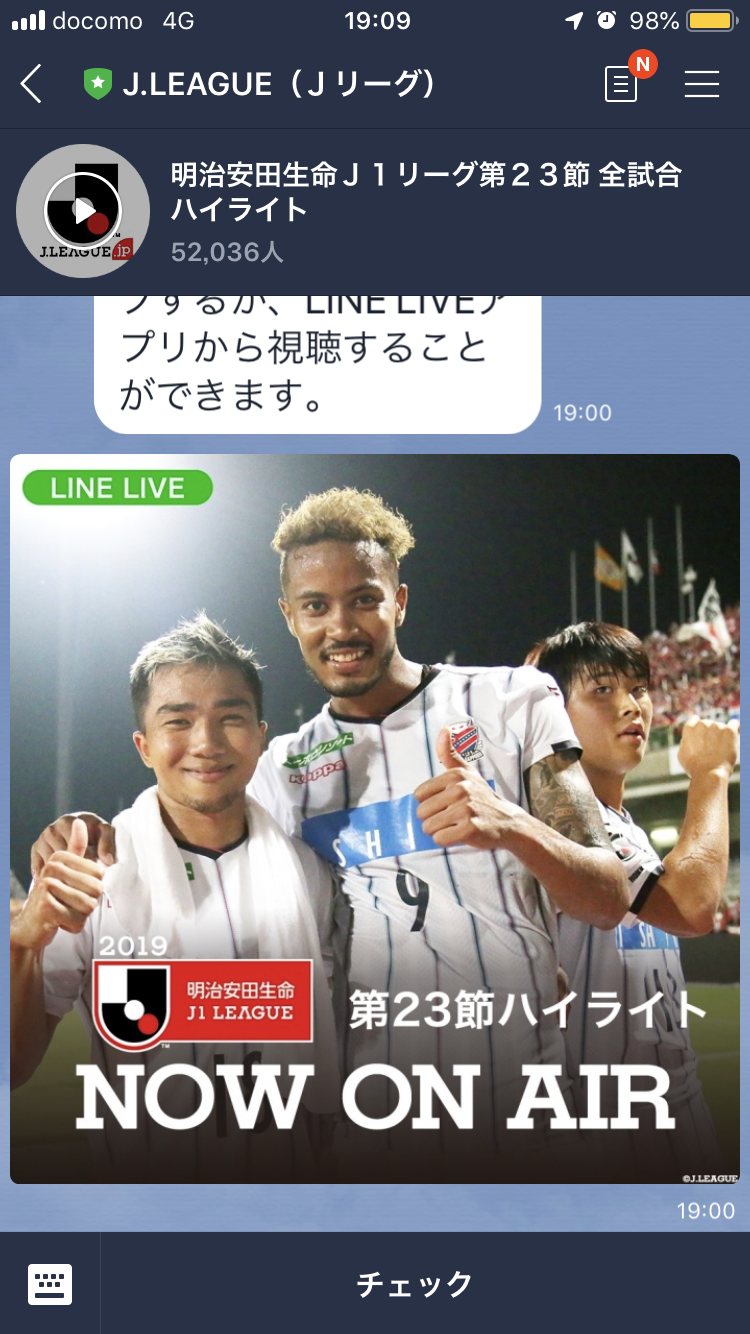Open the notes icon with N badge
This screenshot has width=750, height=1334.
click(x=622, y=84)
